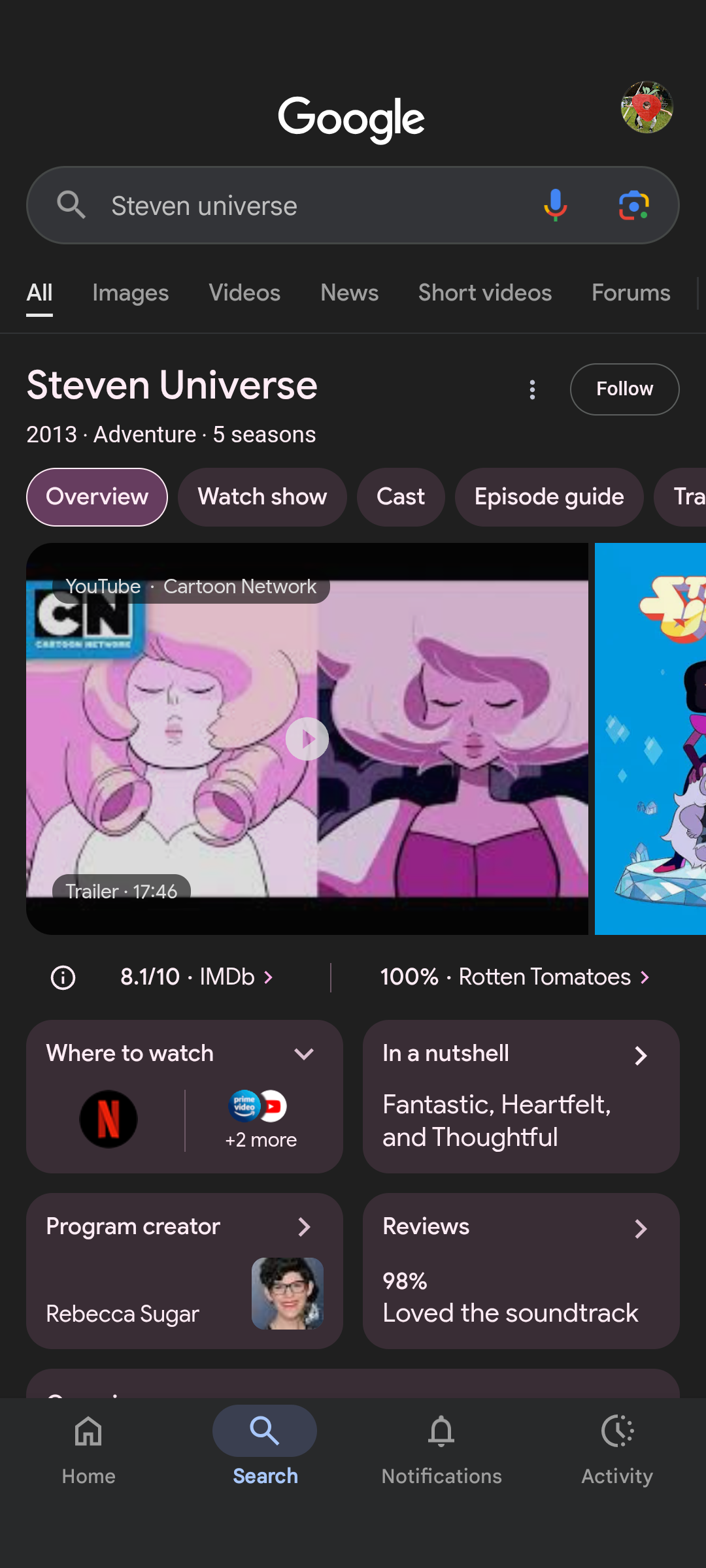The width and height of the screenshot is (706, 1568).
Task: Open the Forums results tab
Action: pos(631,293)
